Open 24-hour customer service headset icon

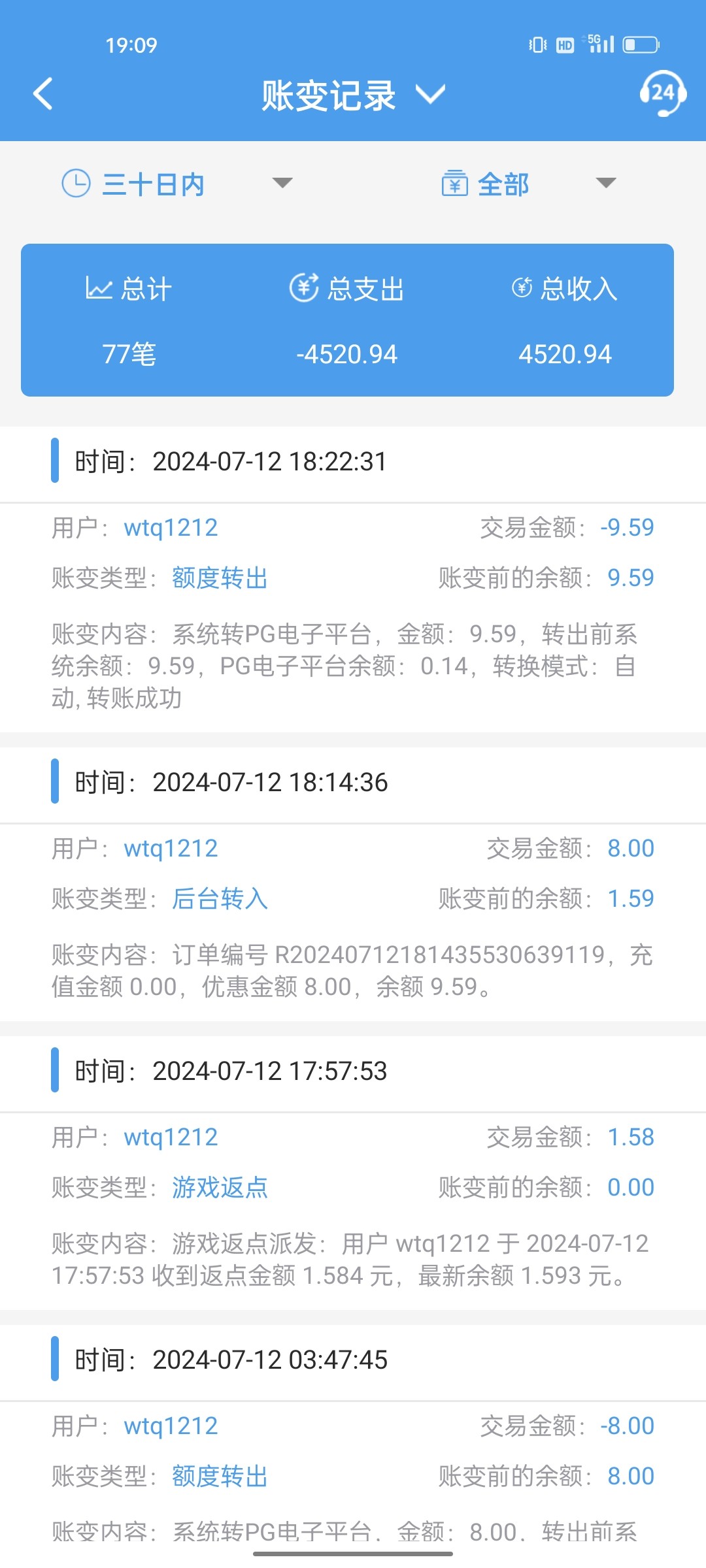pyautogui.click(x=662, y=93)
